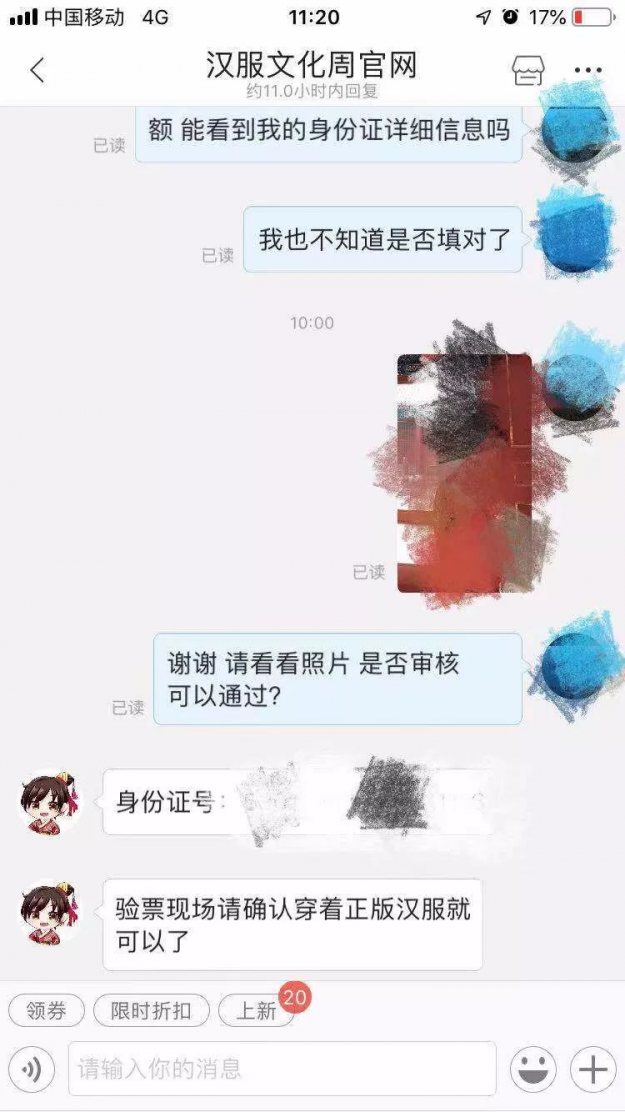Open the three-dot overflow menu
The height and width of the screenshot is (1112, 625).
pyautogui.click(x=588, y=70)
